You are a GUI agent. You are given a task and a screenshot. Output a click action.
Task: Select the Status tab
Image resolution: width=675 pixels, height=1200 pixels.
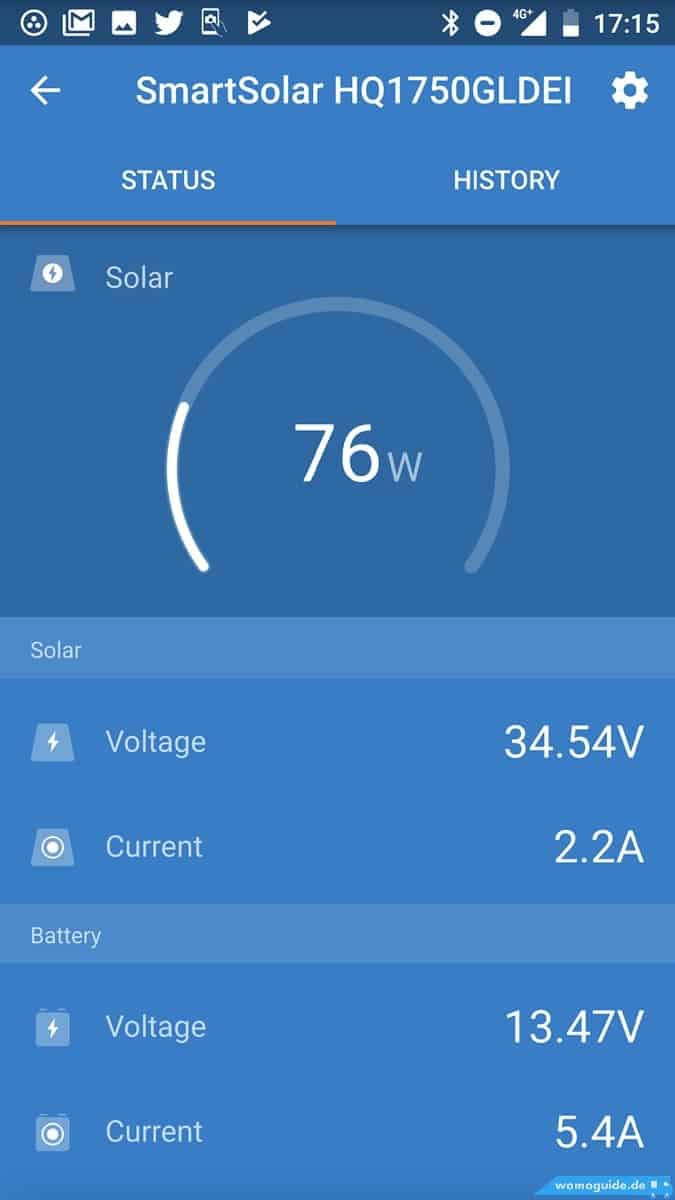click(x=168, y=180)
